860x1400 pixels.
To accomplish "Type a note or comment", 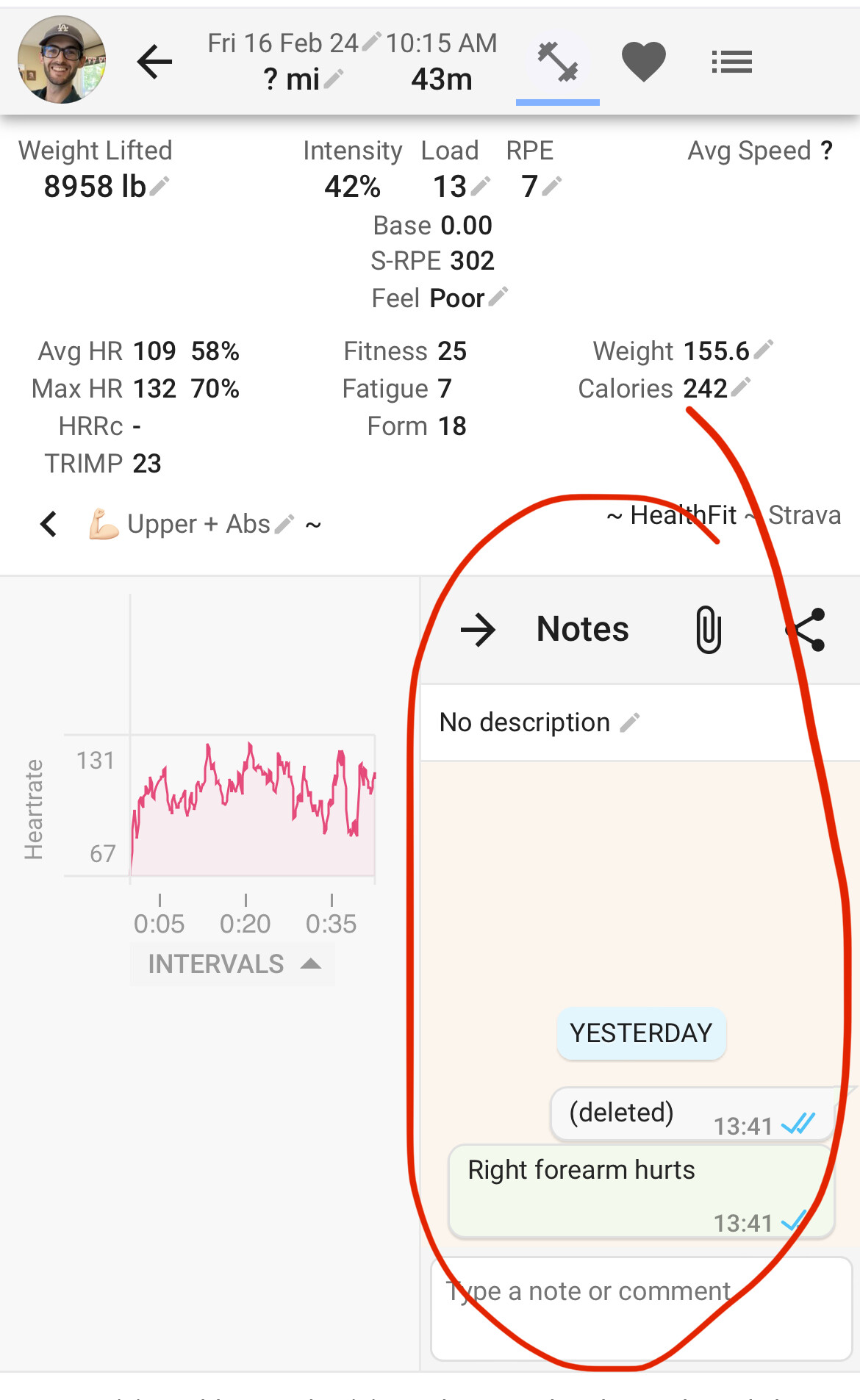I will coord(639,1308).
